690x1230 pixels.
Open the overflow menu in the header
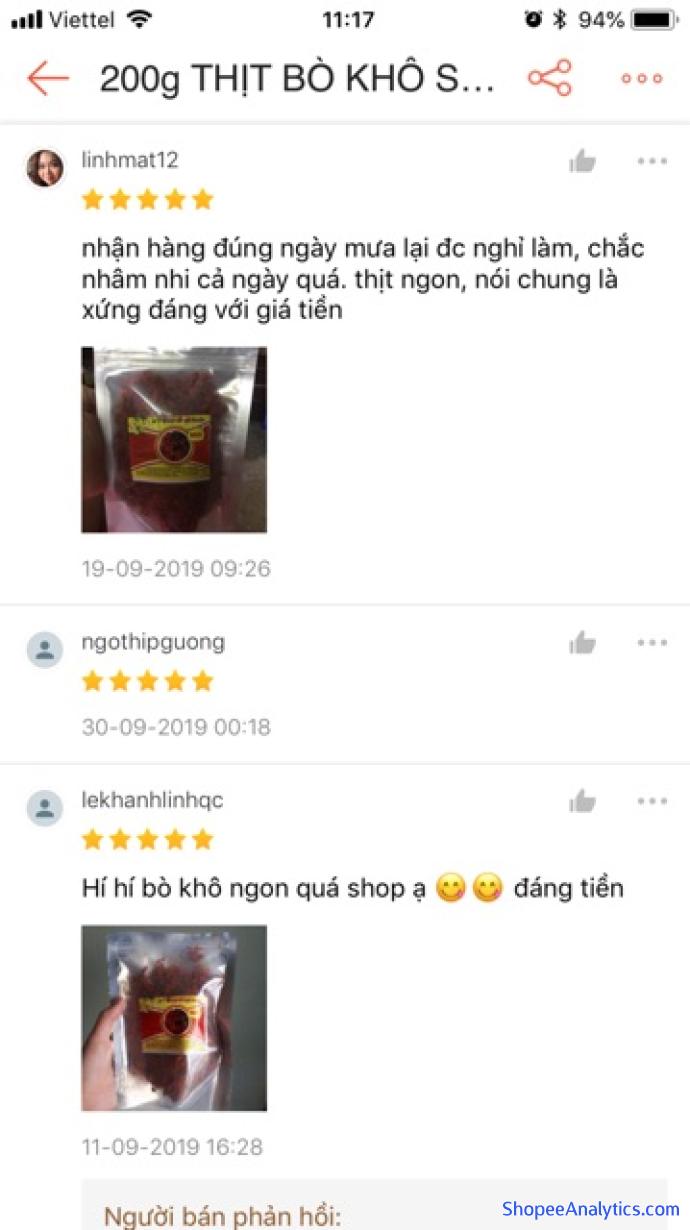click(x=642, y=79)
